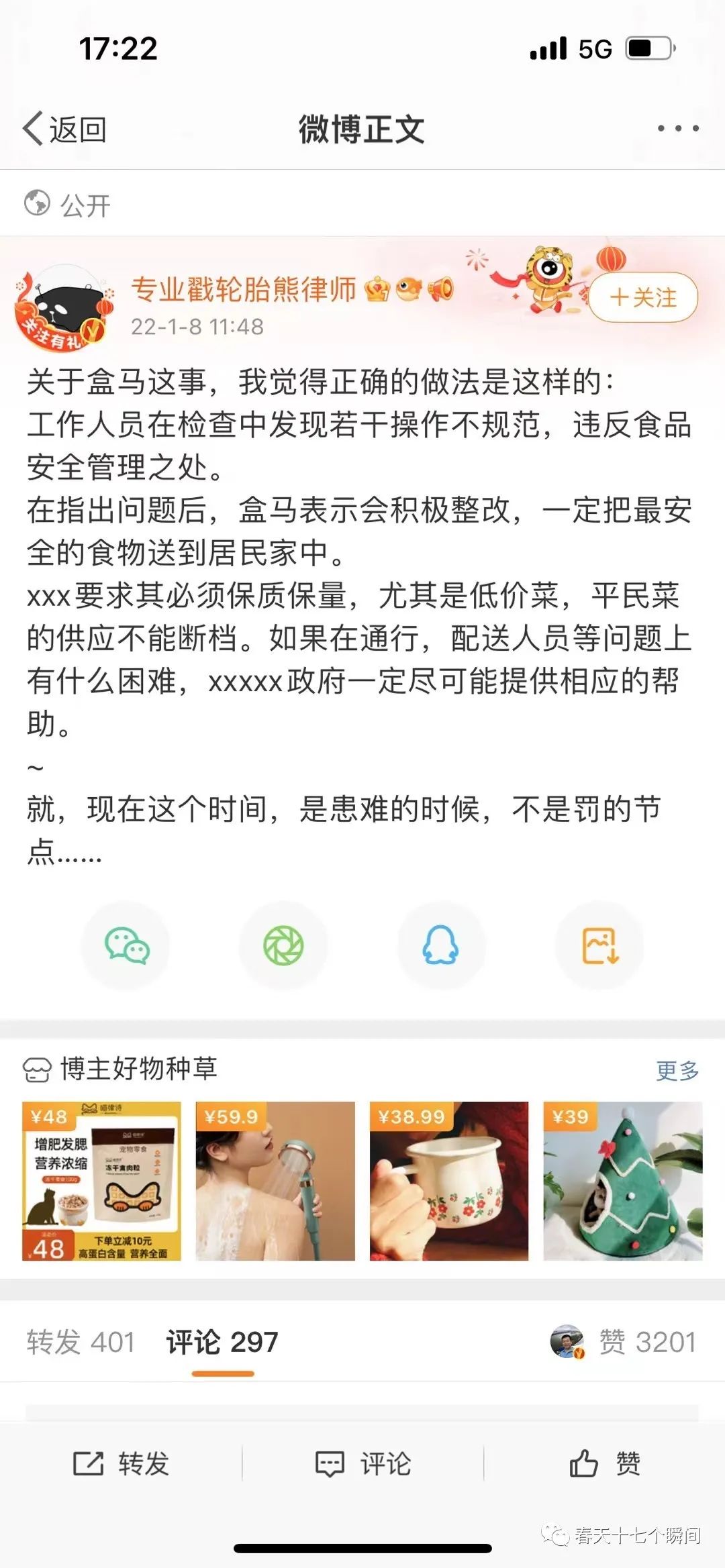Viewport: 725px width, 1568px height.
Task: Like the post with 赞 button
Action: click(x=605, y=1463)
